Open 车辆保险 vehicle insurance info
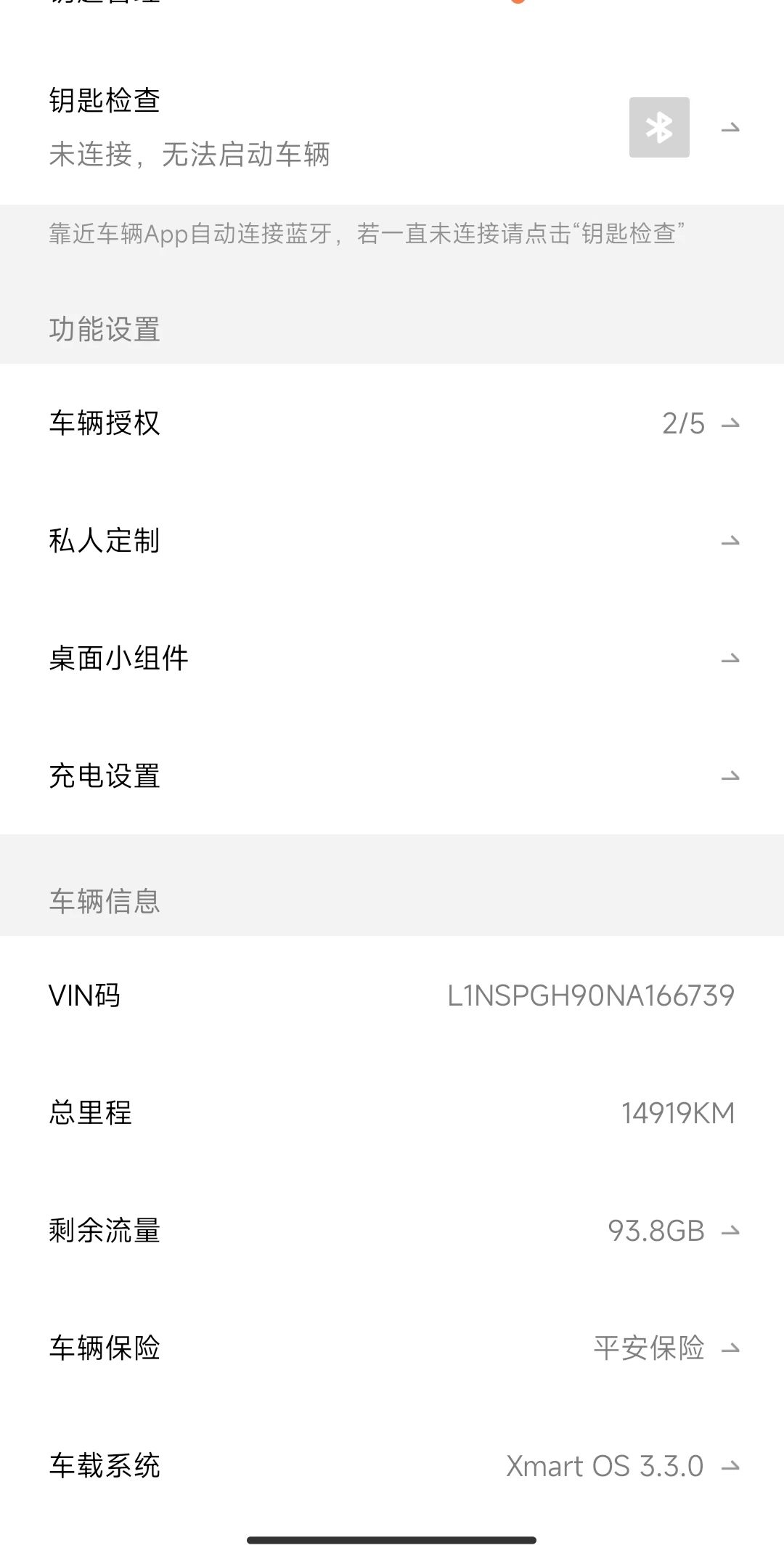The image size is (784, 1556). pos(392,1348)
